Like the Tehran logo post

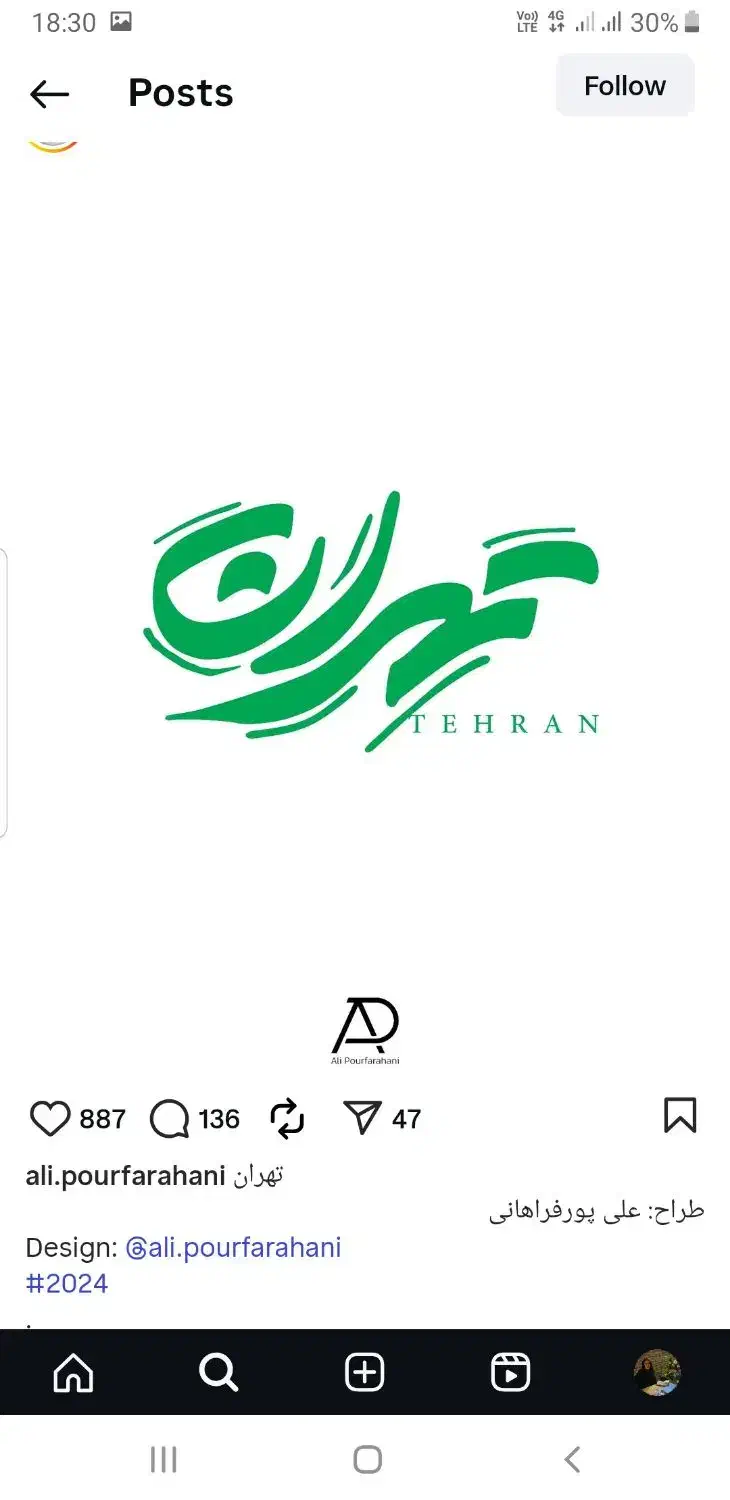click(49, 1118)
